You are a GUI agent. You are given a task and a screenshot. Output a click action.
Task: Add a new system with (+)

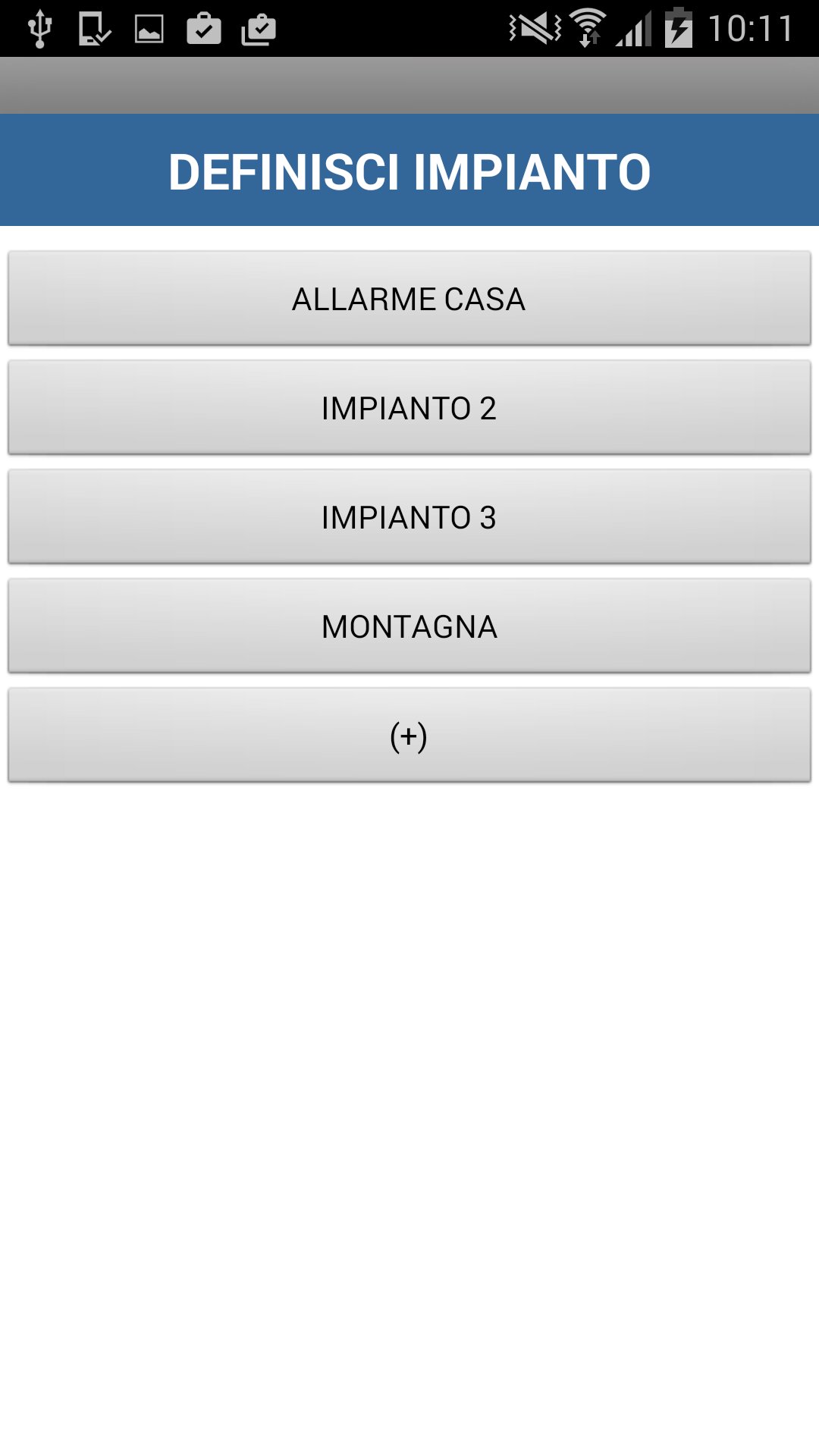[409, 736]
